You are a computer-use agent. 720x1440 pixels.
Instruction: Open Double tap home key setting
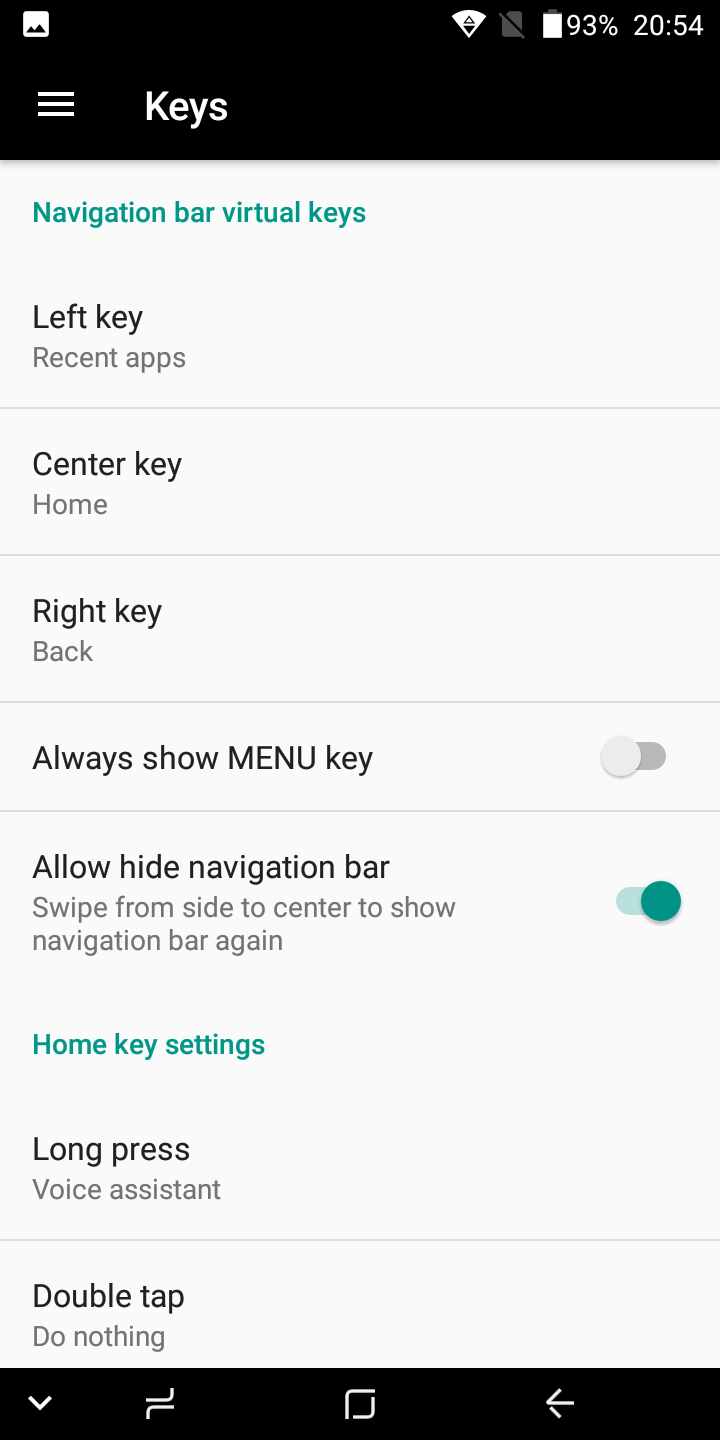(x=360, y=1308)
